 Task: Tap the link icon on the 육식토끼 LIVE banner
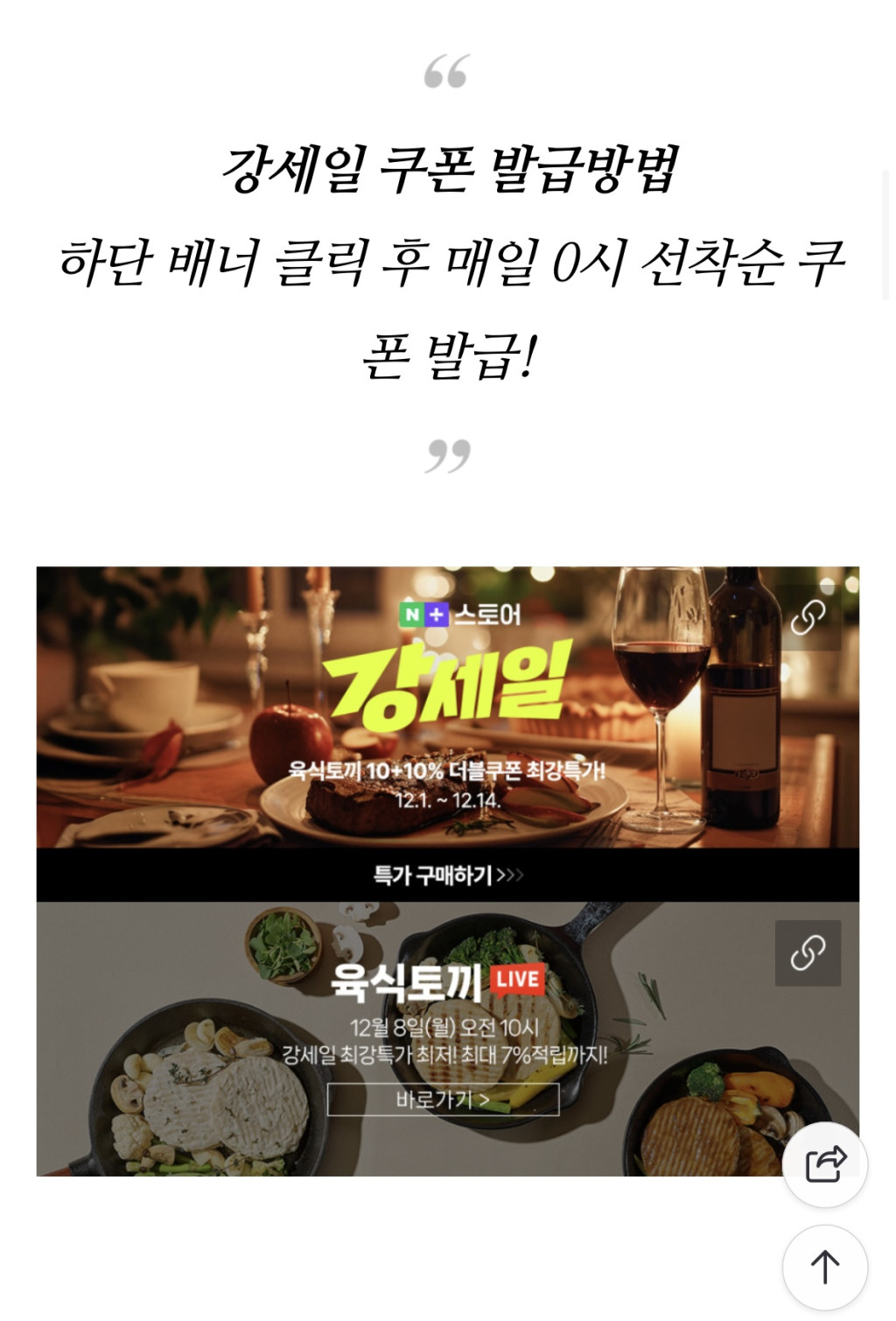[x=808, y=953]
